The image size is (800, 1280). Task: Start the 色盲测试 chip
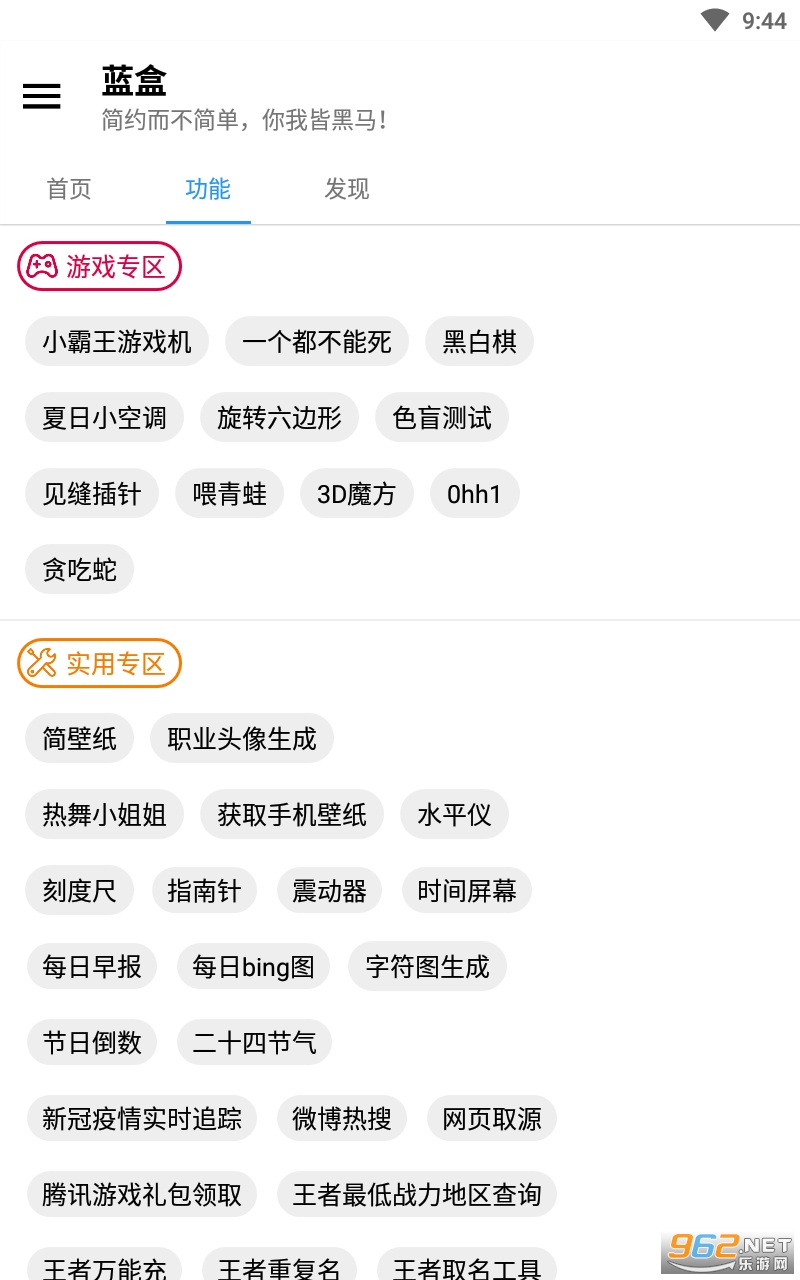(442, 418)
